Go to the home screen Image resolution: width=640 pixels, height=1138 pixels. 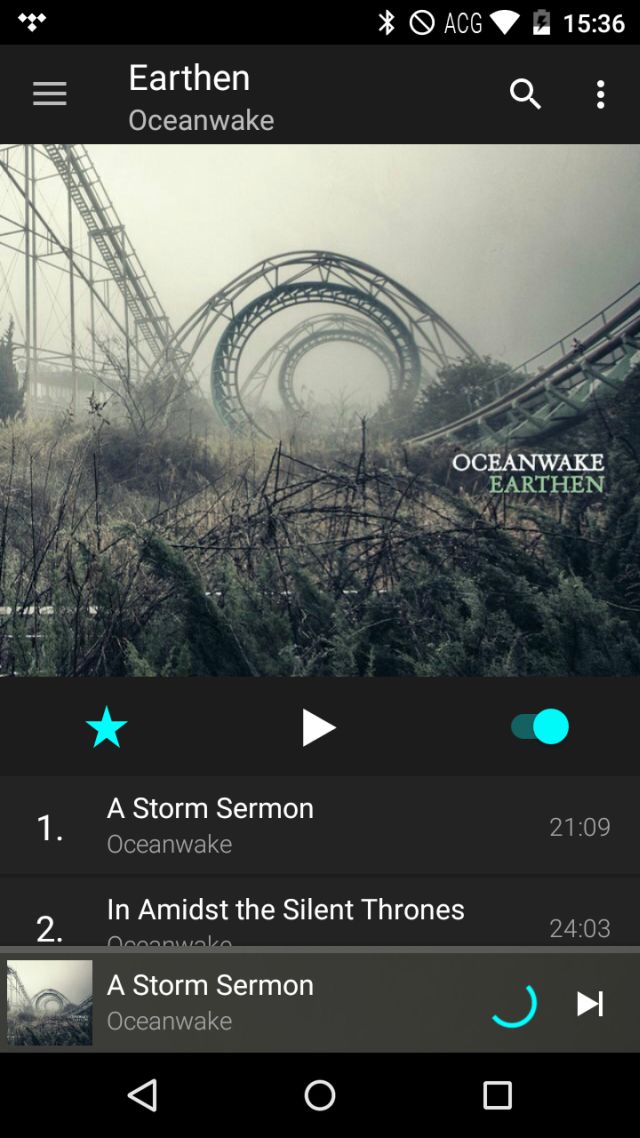pyautogui.click(x=320, y=1095)
